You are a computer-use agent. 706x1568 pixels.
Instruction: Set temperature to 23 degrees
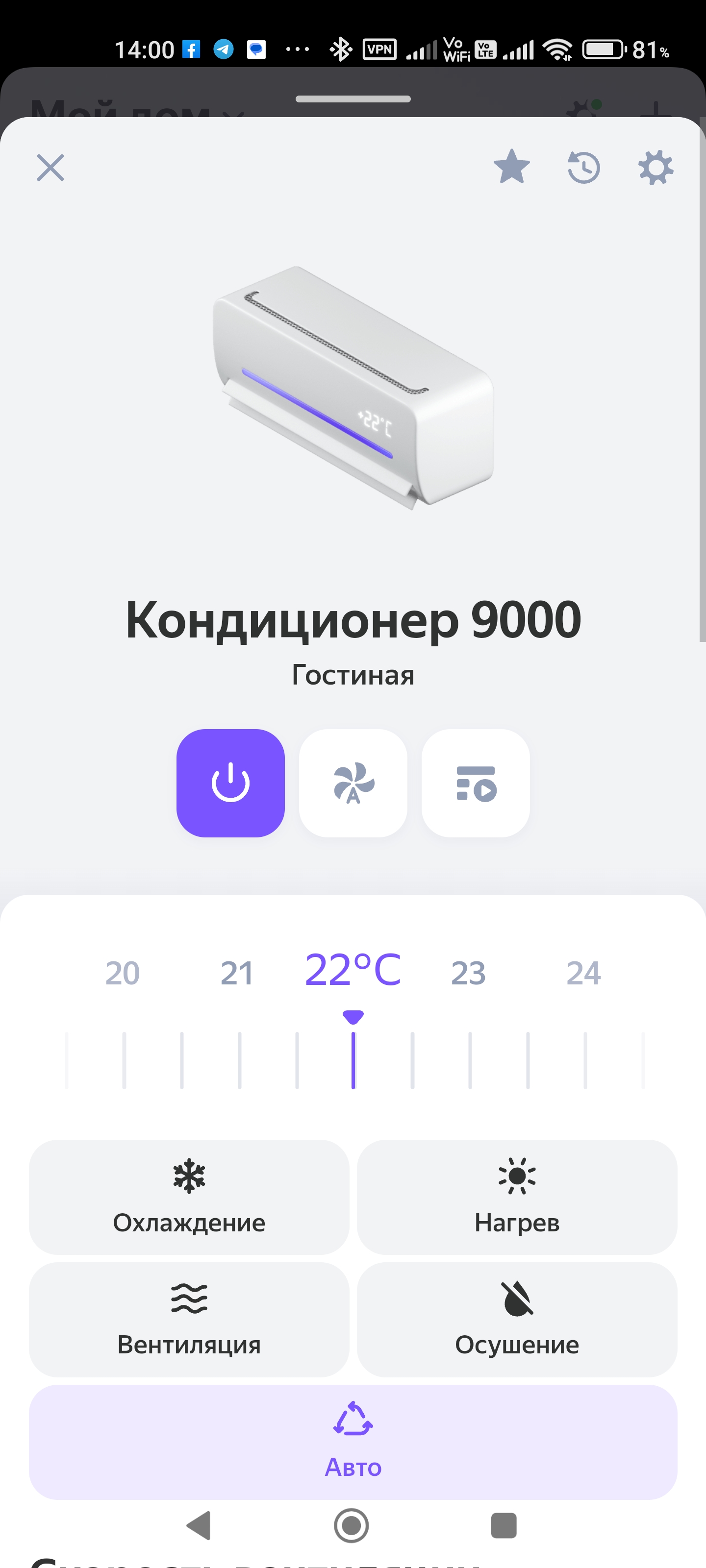click(x=468, y=973)
